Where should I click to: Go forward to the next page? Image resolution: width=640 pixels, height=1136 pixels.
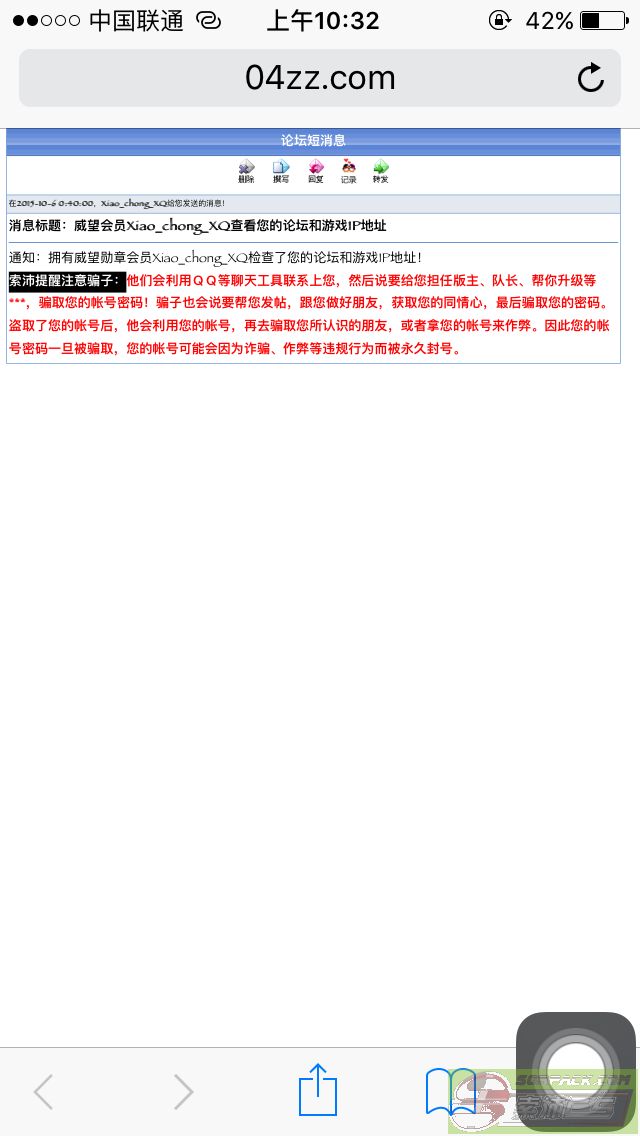pyautogui.click(x=183, y=1091)
